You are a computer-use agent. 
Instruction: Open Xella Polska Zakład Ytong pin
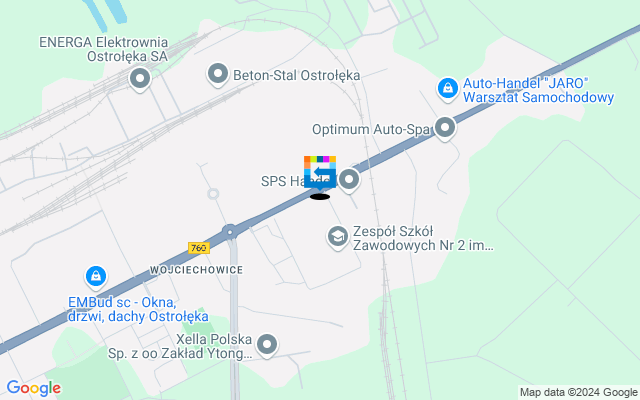pos(267,346)
